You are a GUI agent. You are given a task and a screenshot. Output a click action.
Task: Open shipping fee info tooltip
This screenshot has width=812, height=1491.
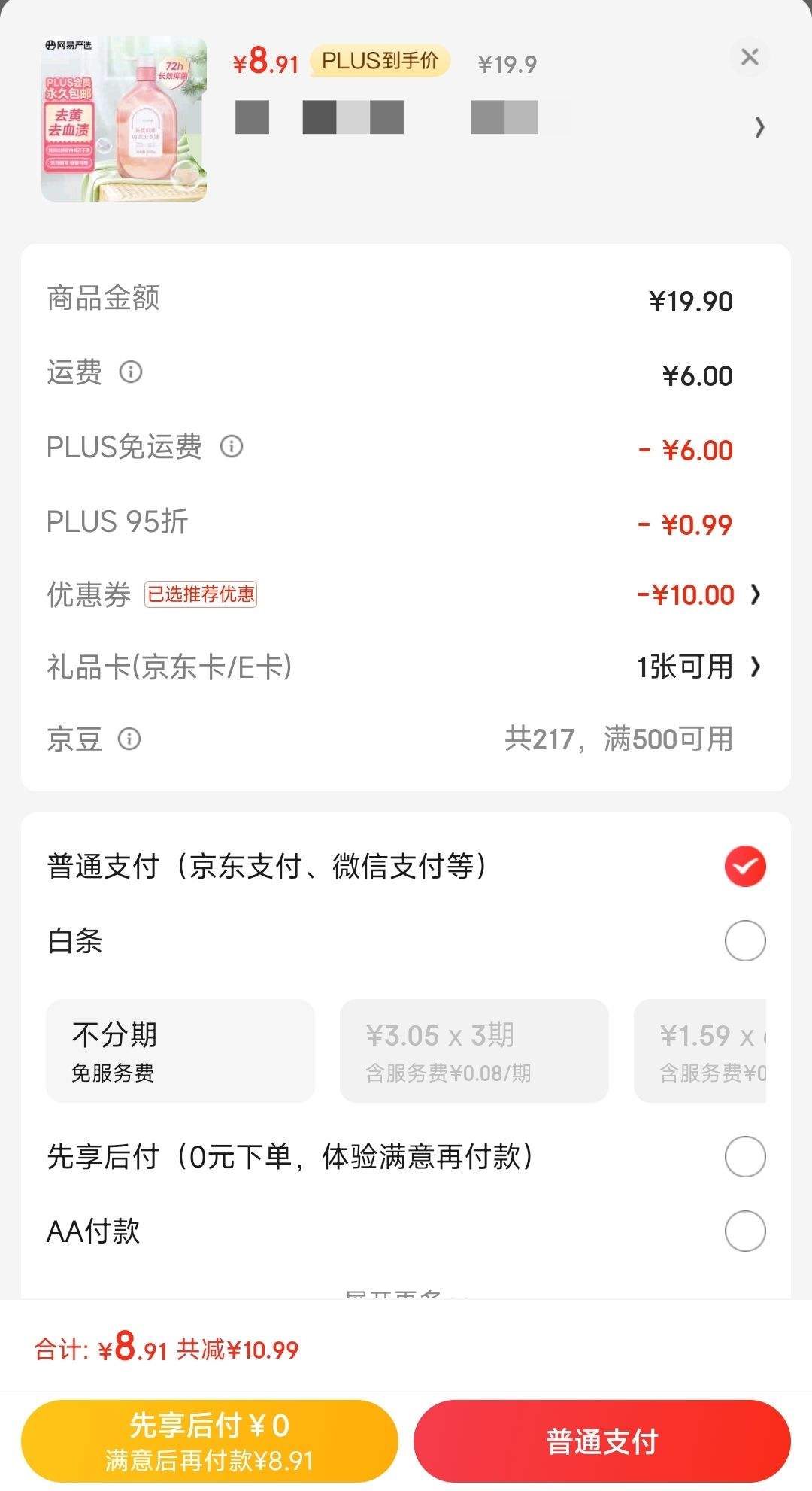pyautogui.click(x=132, y=372)
